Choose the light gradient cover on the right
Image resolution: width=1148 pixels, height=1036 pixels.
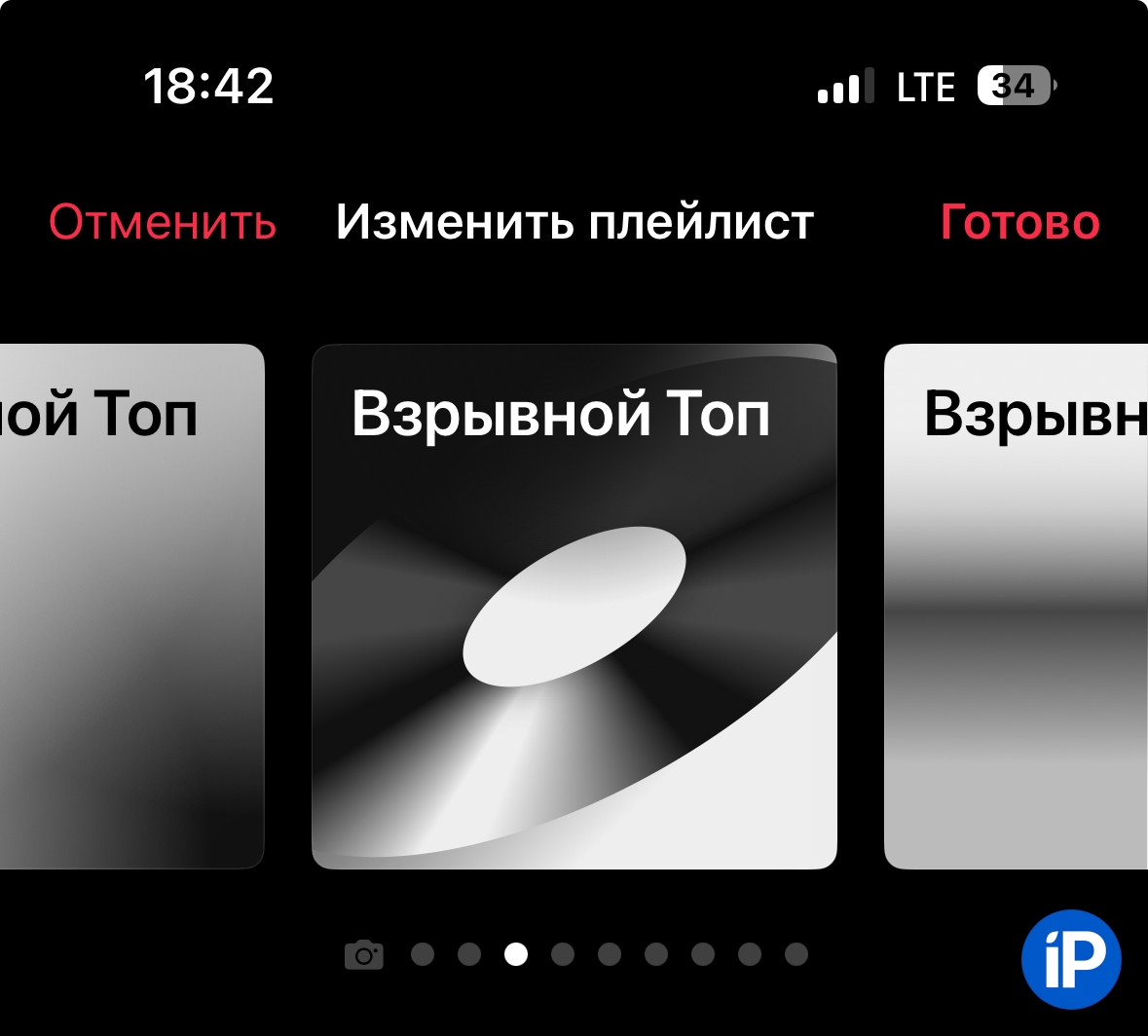[1016, 606]
